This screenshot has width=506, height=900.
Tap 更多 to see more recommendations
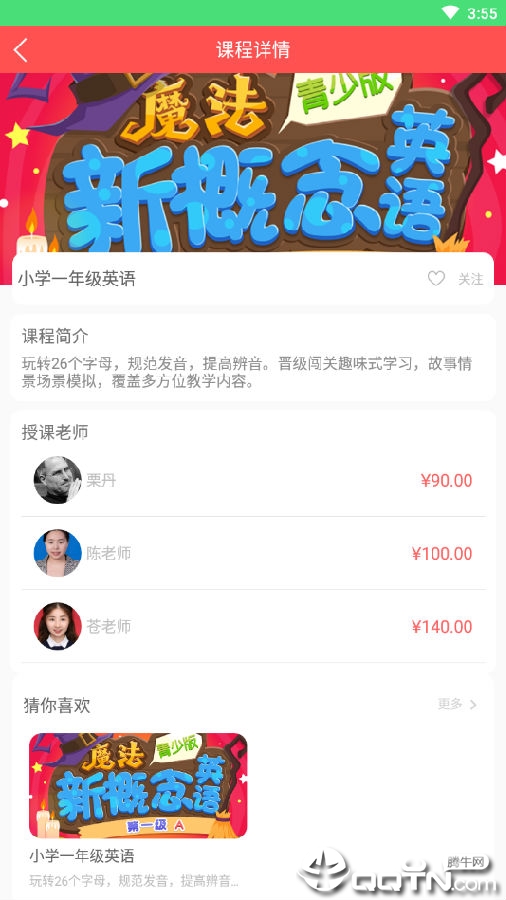(x=457, y=704)
